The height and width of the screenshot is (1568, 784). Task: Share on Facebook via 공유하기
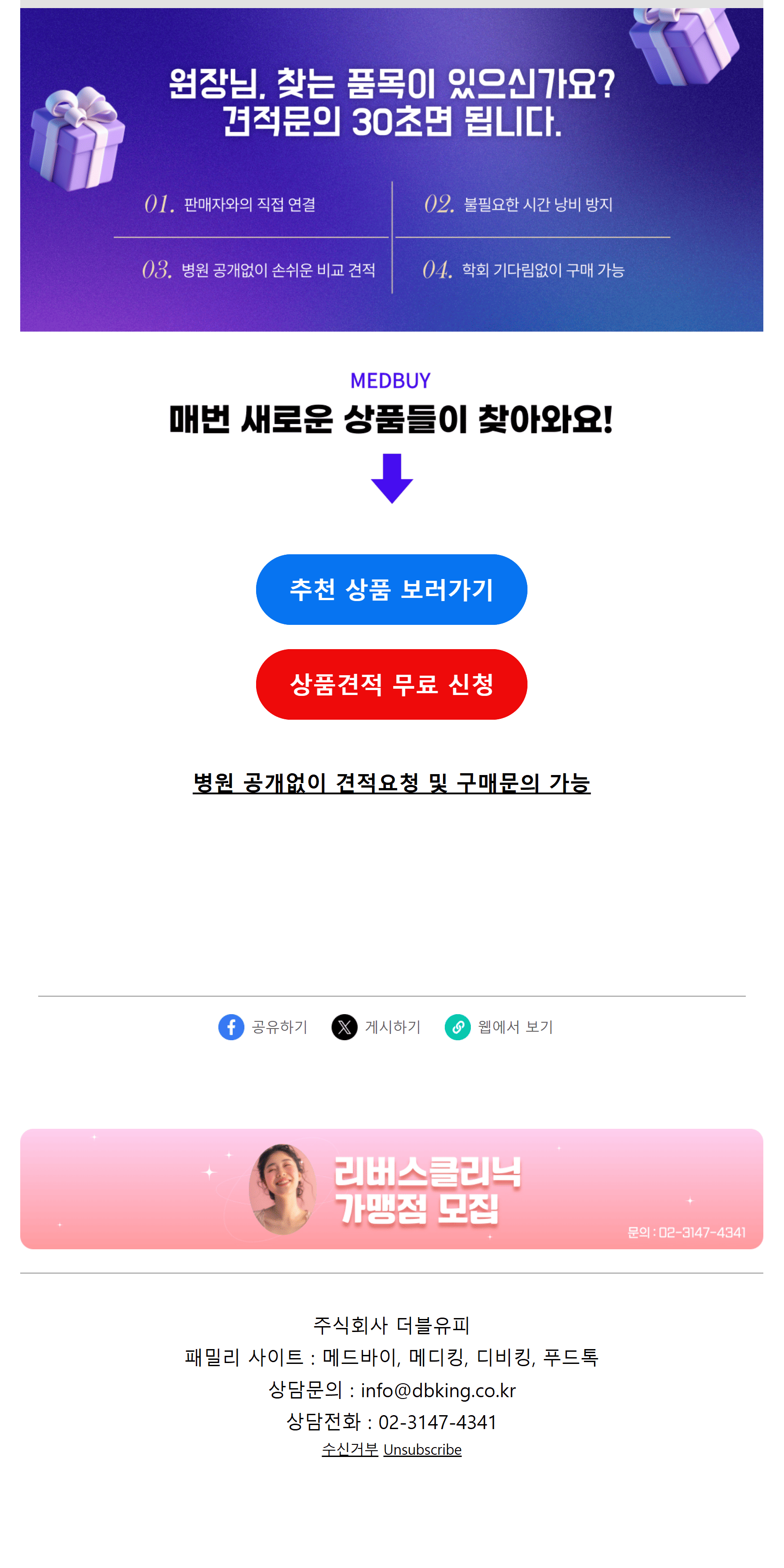(x=263, y=1027)
